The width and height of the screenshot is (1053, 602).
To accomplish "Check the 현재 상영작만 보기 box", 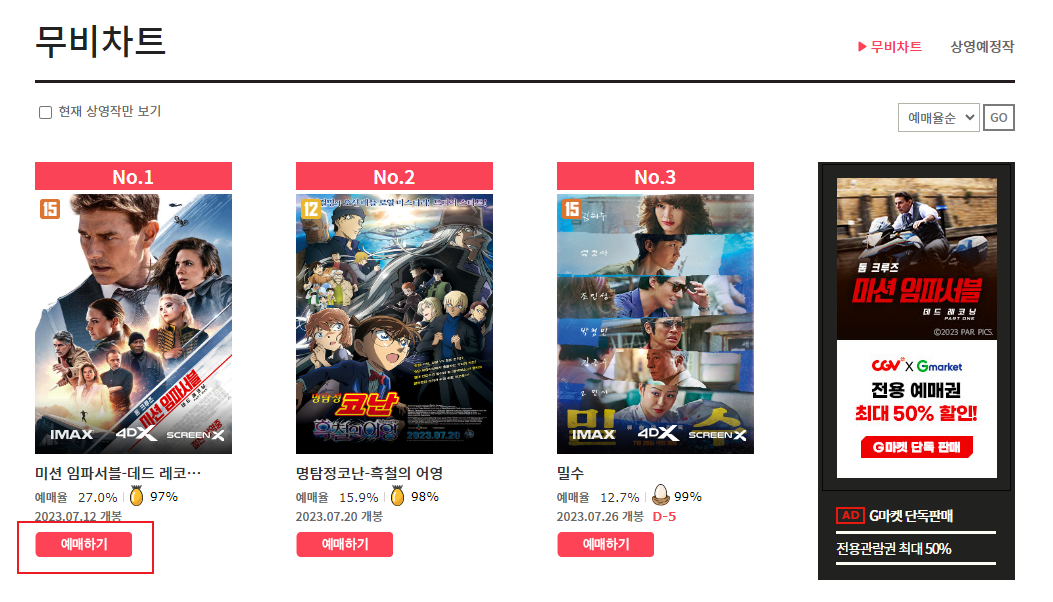I will point(45,113).
